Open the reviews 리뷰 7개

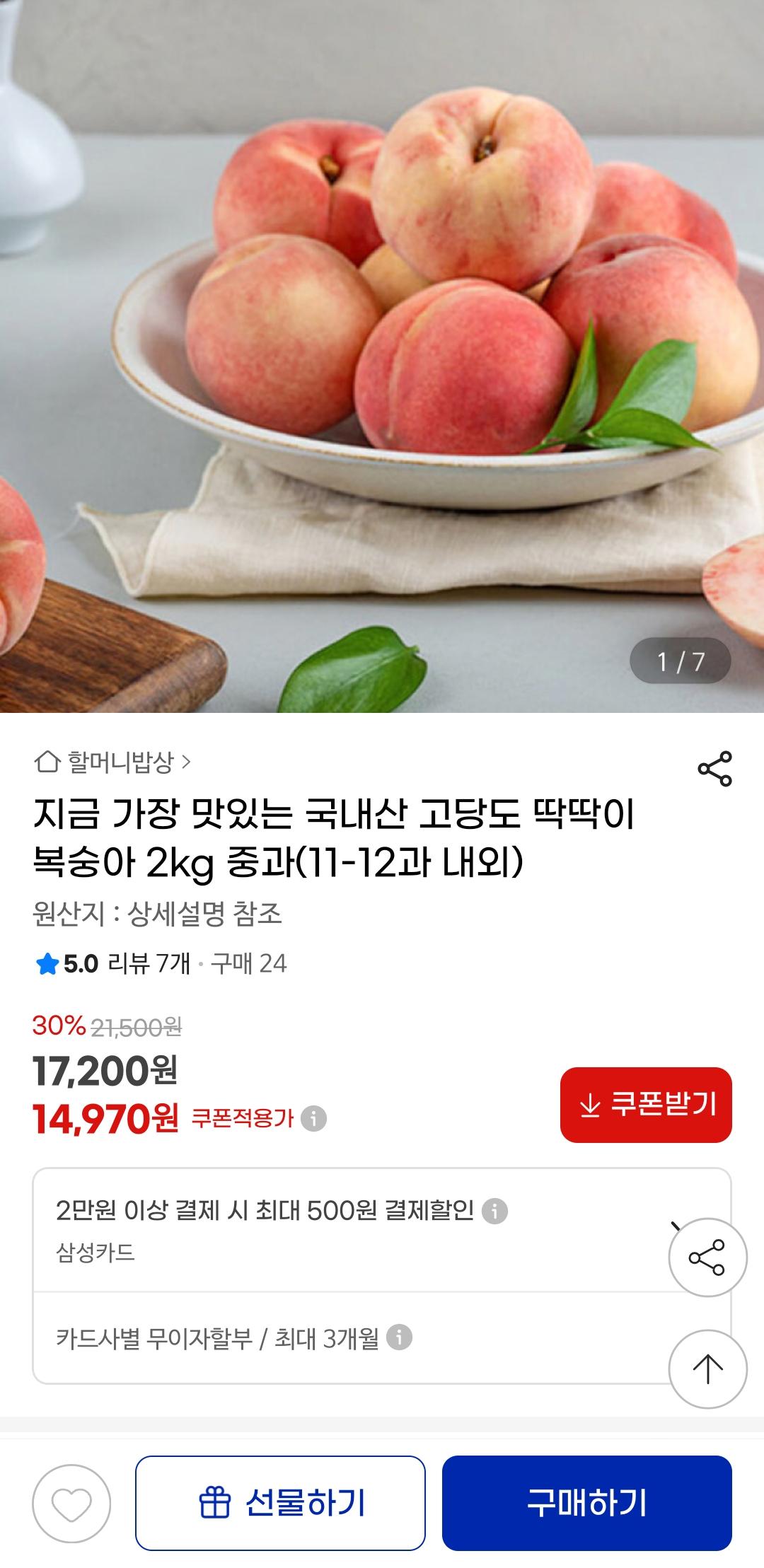point(149,963)
